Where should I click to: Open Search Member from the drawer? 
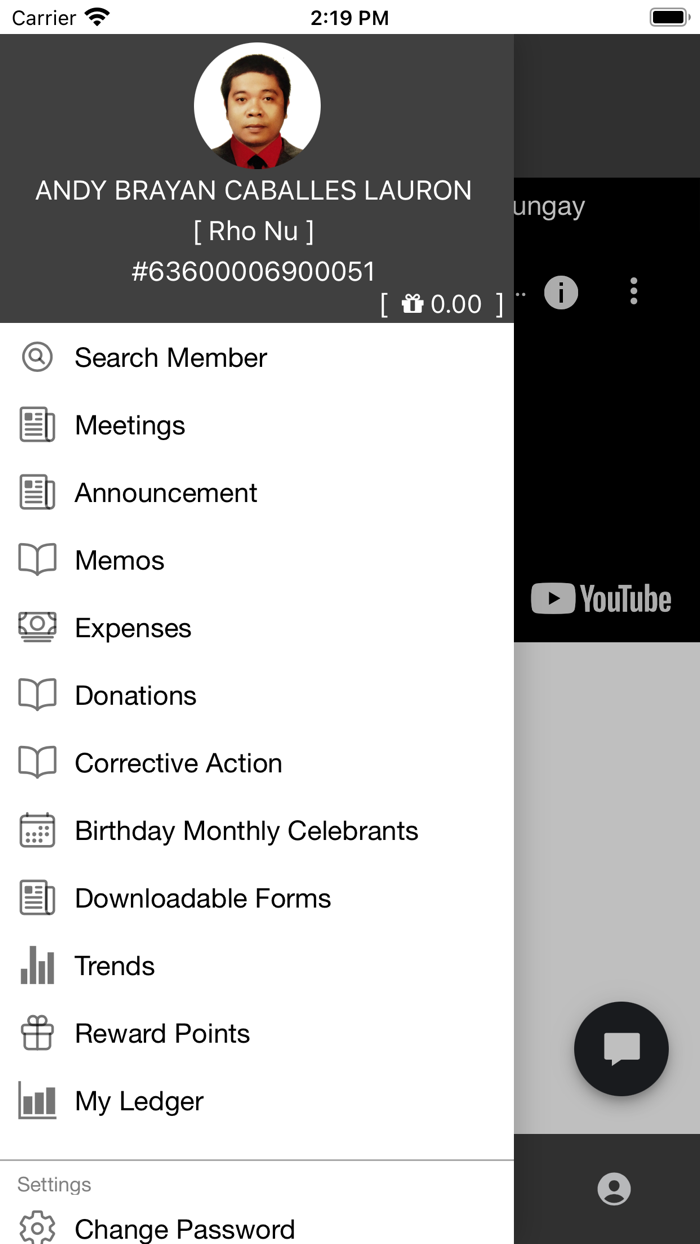tap(170, 358)
